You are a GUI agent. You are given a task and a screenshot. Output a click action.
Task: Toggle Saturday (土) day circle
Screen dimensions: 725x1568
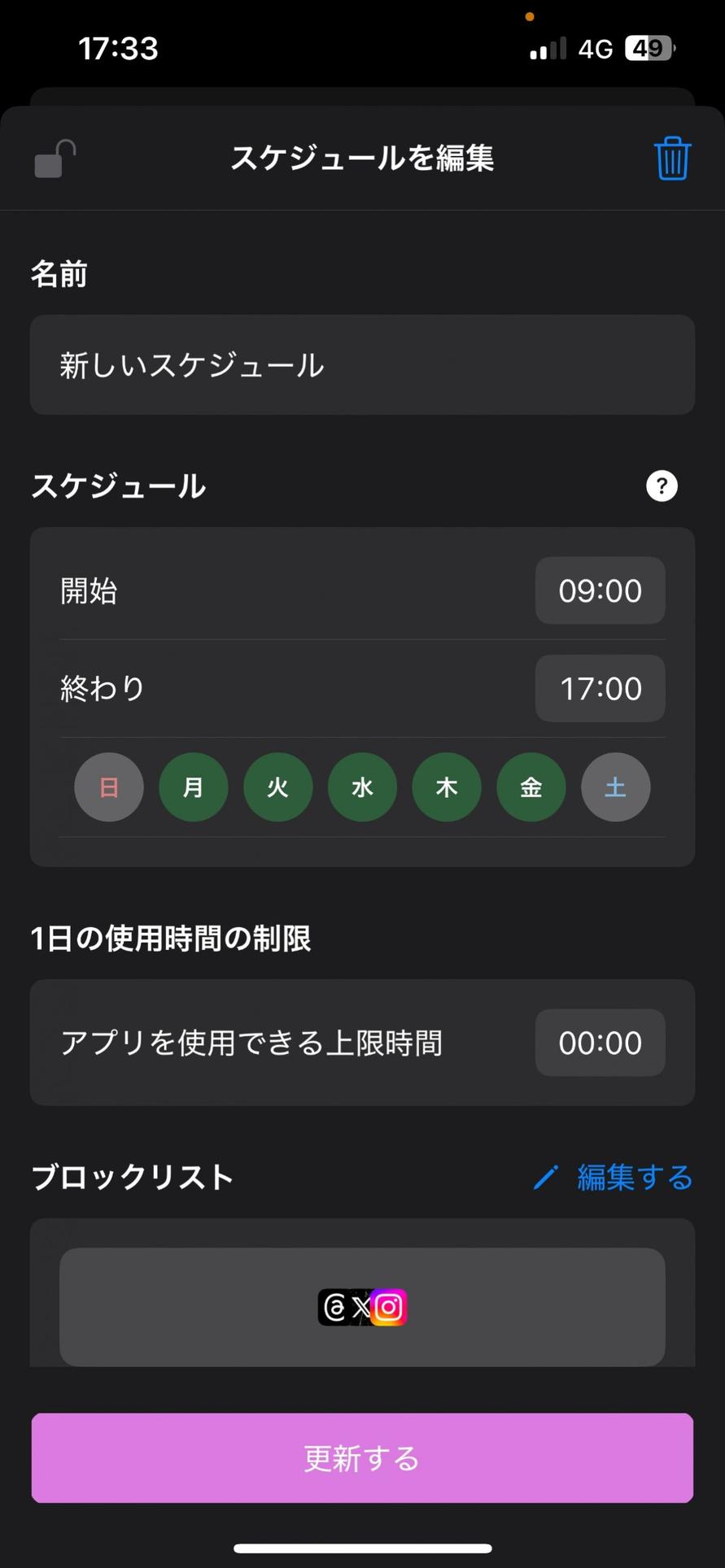(616, 787)
